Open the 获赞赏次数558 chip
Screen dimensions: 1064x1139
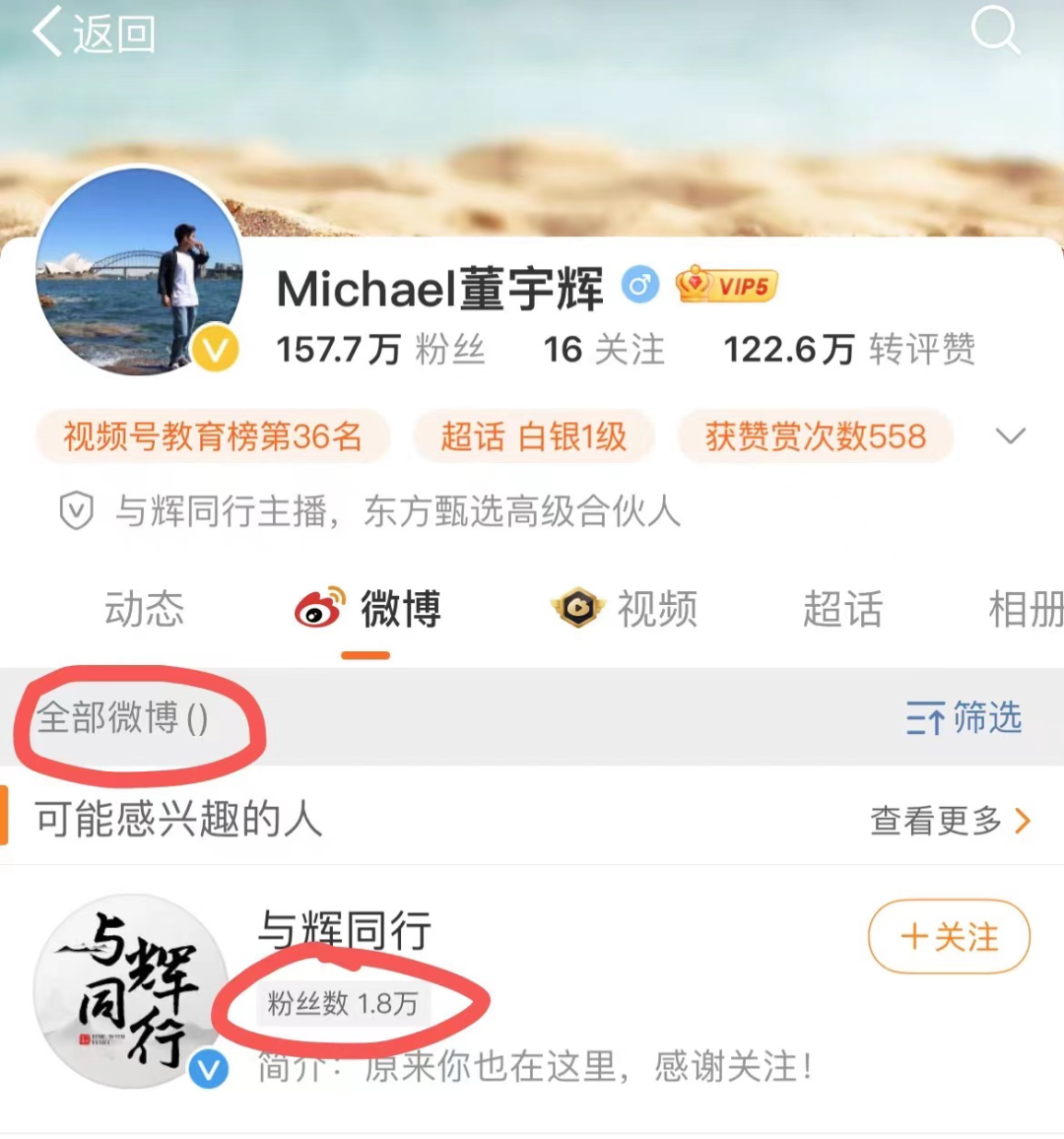click(815, 436)
